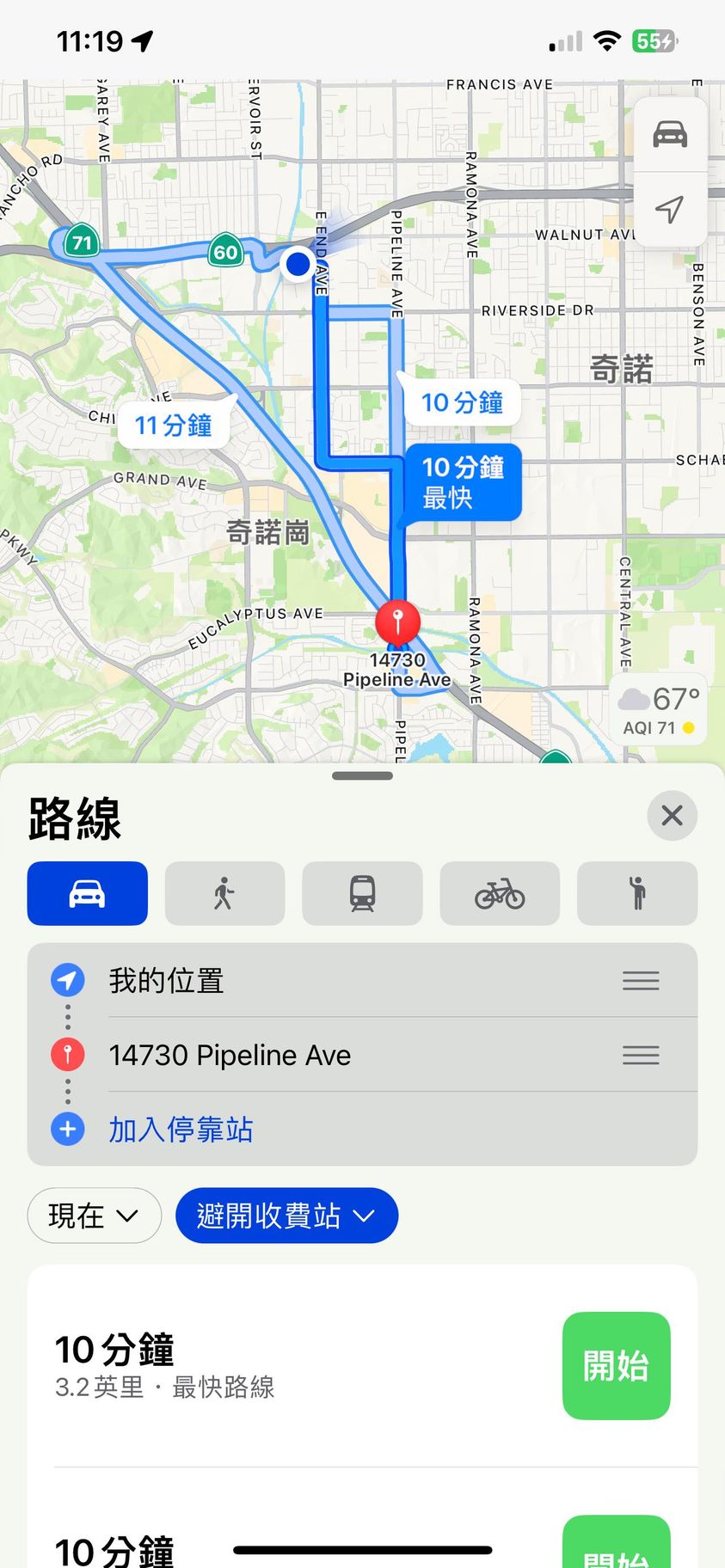This screenshot has height=1568, width=725.
Task: Open the 避開收費站 avoid options dropdown
Action: pyautogui.click(x=286, y=1216)
